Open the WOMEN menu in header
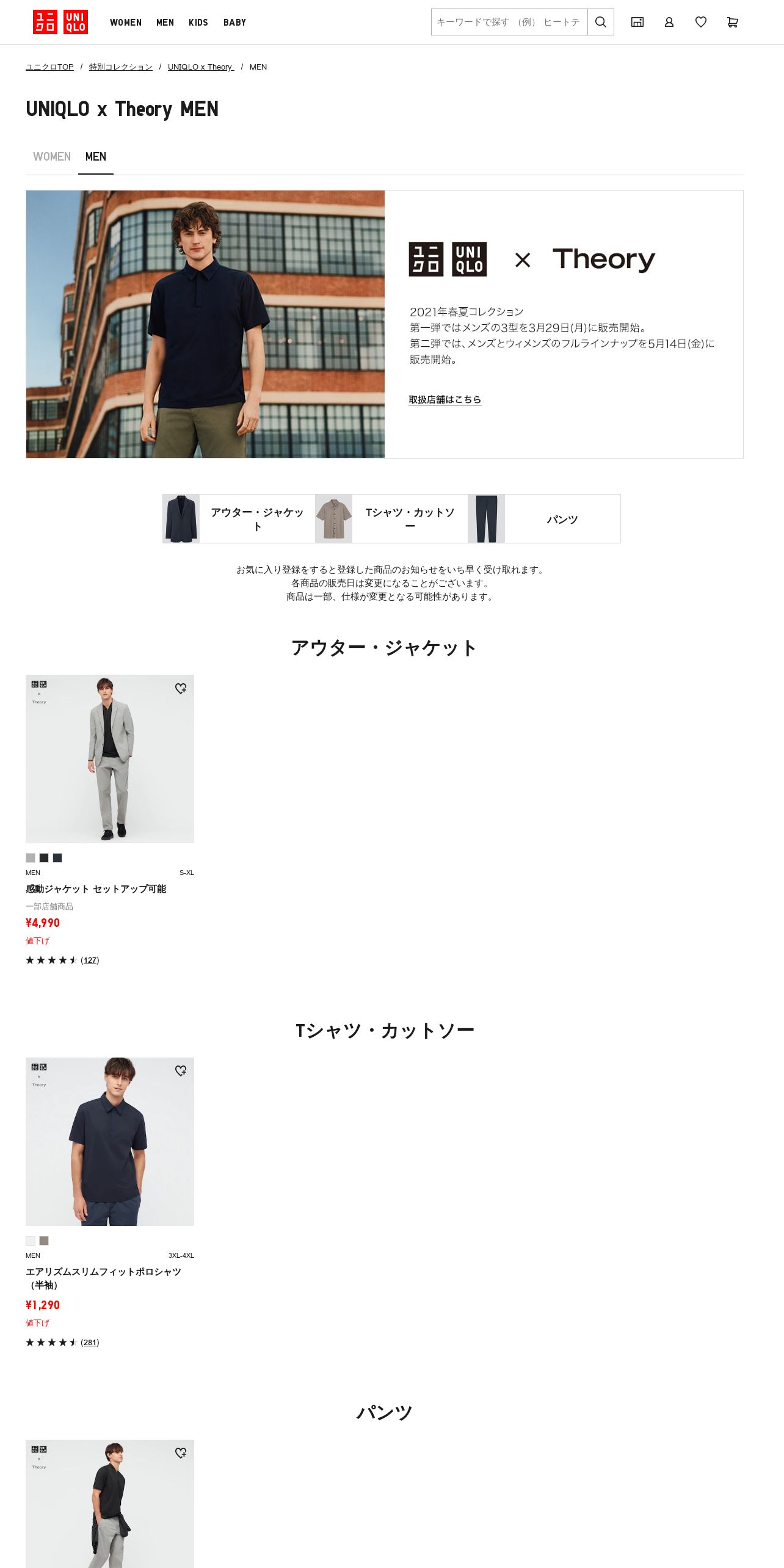 (126, 23)
